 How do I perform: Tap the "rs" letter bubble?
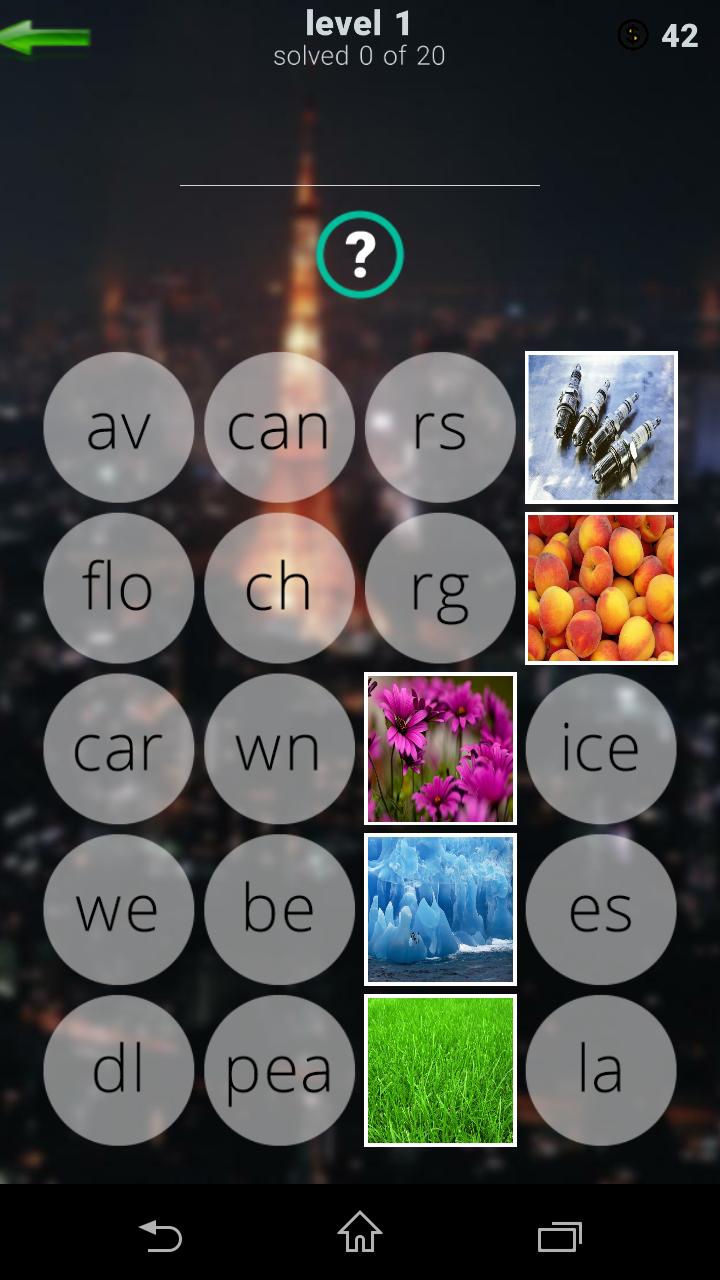point(440,427)
